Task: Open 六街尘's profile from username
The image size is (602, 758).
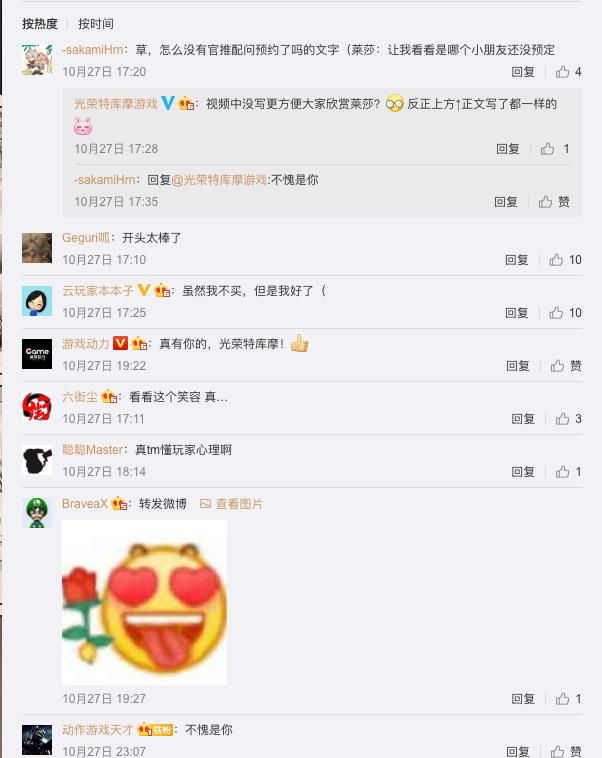Action: tap(80, 397)
